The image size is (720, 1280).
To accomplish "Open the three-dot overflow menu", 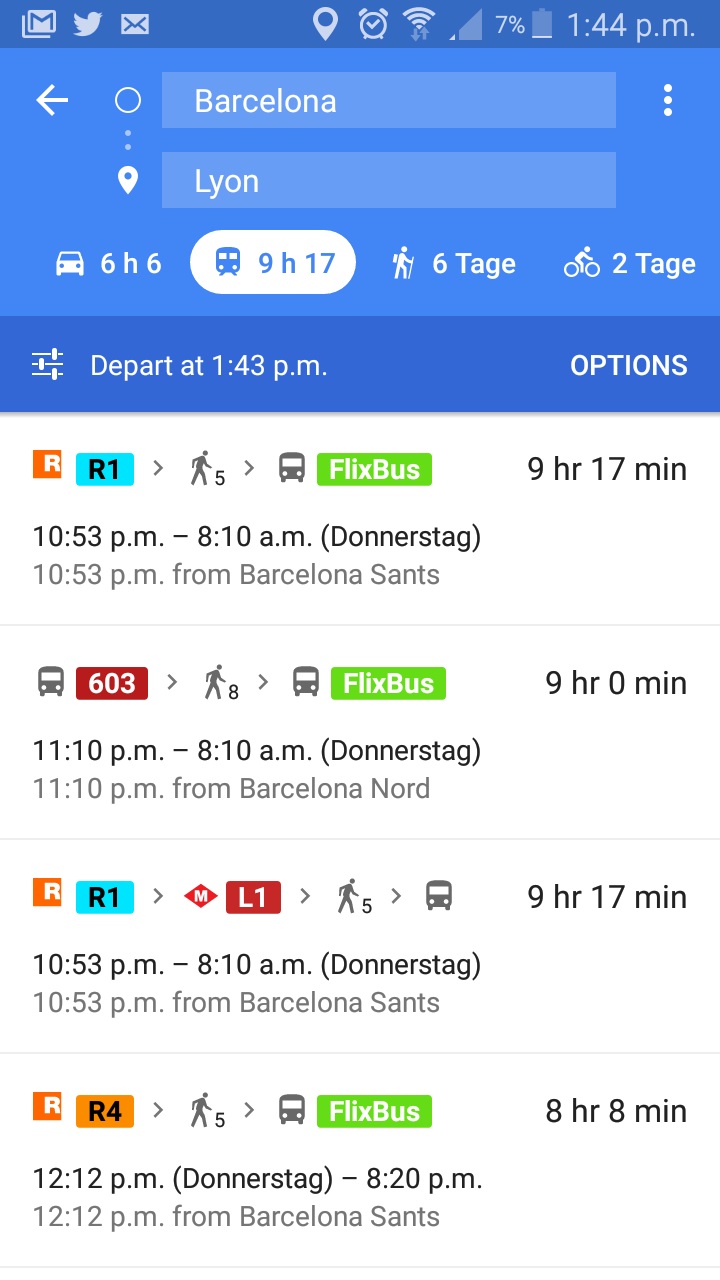I will pyautogui.click(x=667, y=100).
